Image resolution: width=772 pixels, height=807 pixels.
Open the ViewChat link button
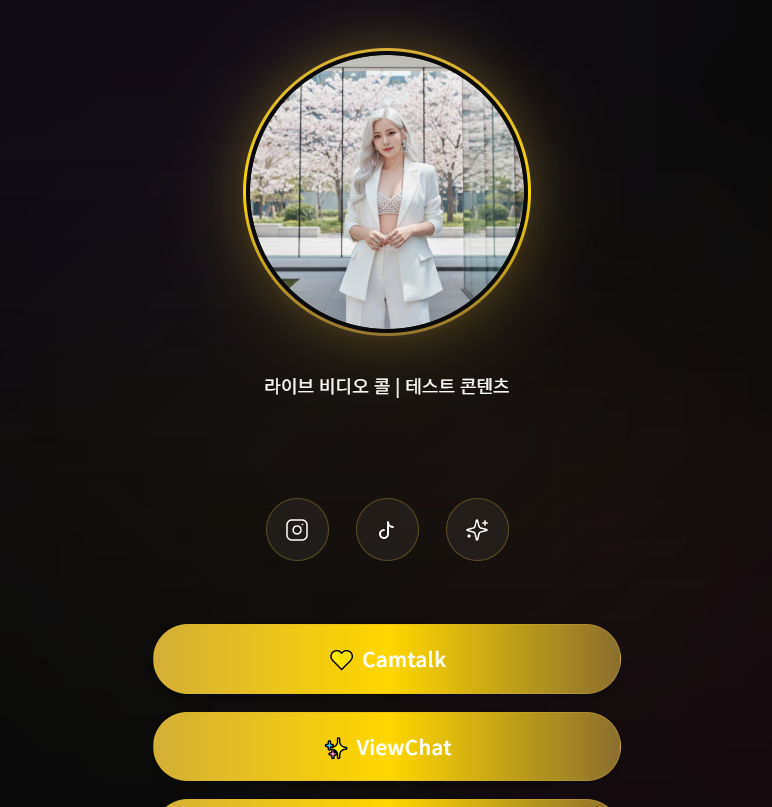tap(387, 747)
